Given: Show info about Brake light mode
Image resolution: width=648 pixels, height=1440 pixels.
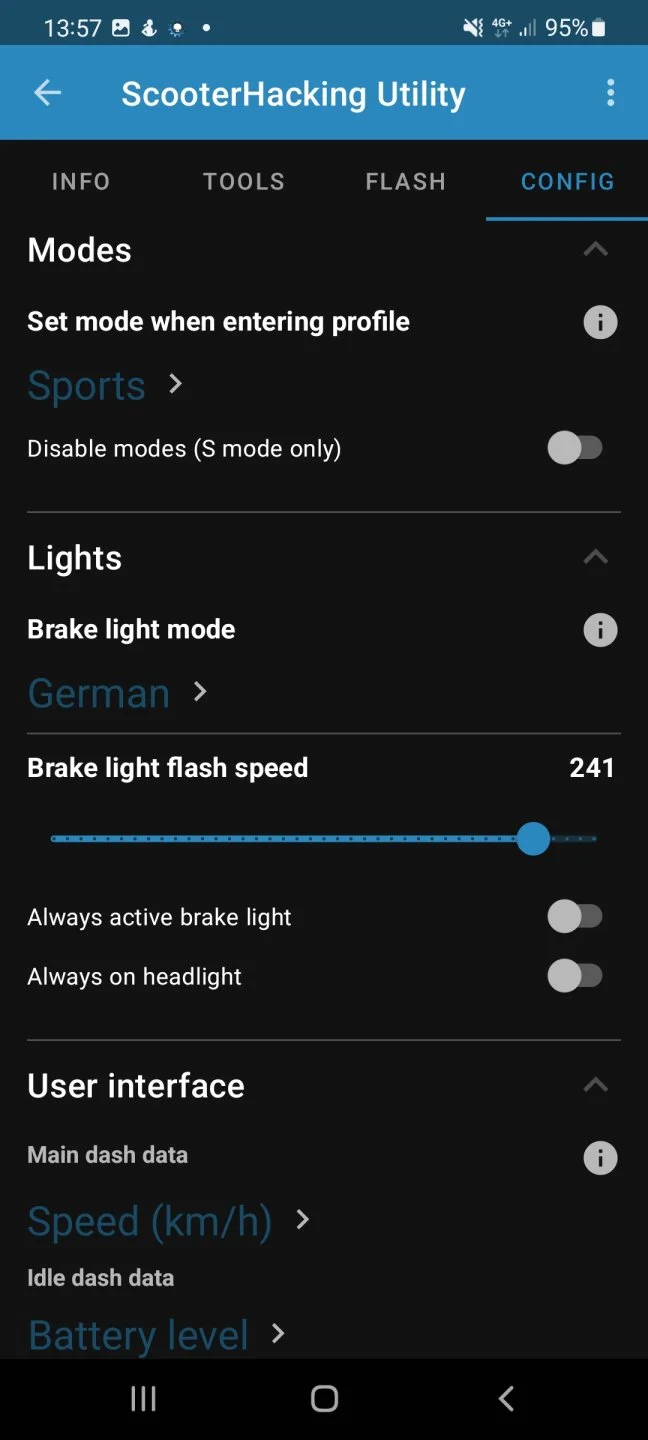Looking at the screenshot, I should (x=600, y=630).
